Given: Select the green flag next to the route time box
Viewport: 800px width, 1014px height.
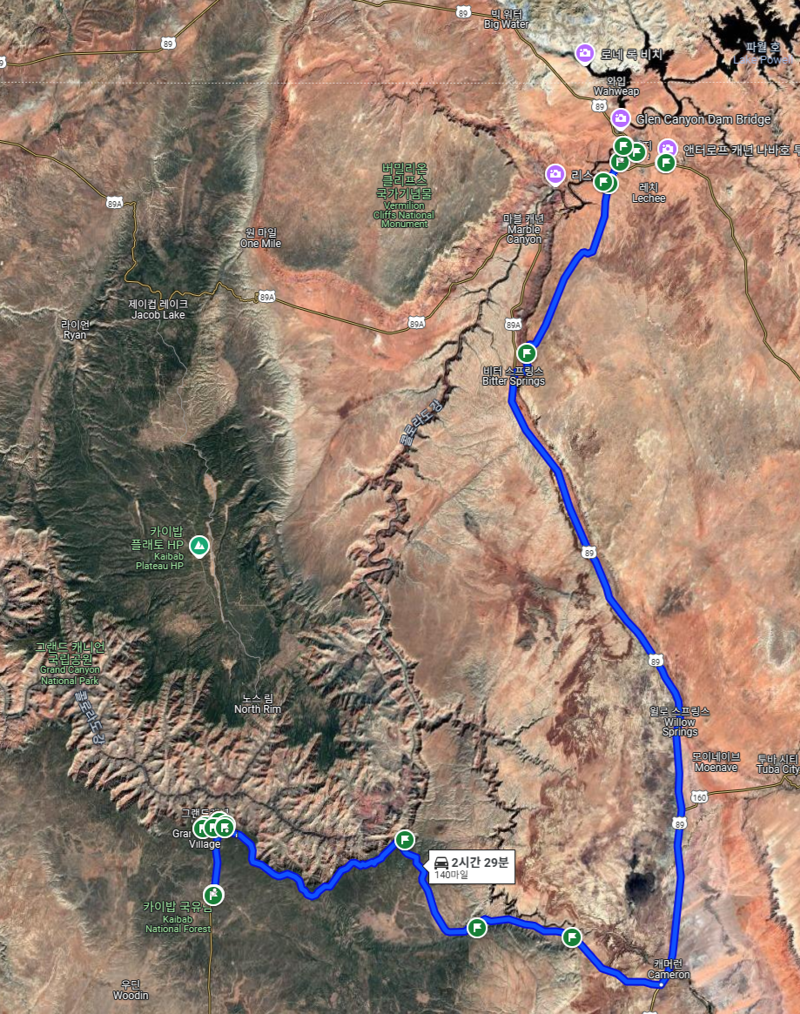Looking at the screenshot, I should [x=405, y=840].
